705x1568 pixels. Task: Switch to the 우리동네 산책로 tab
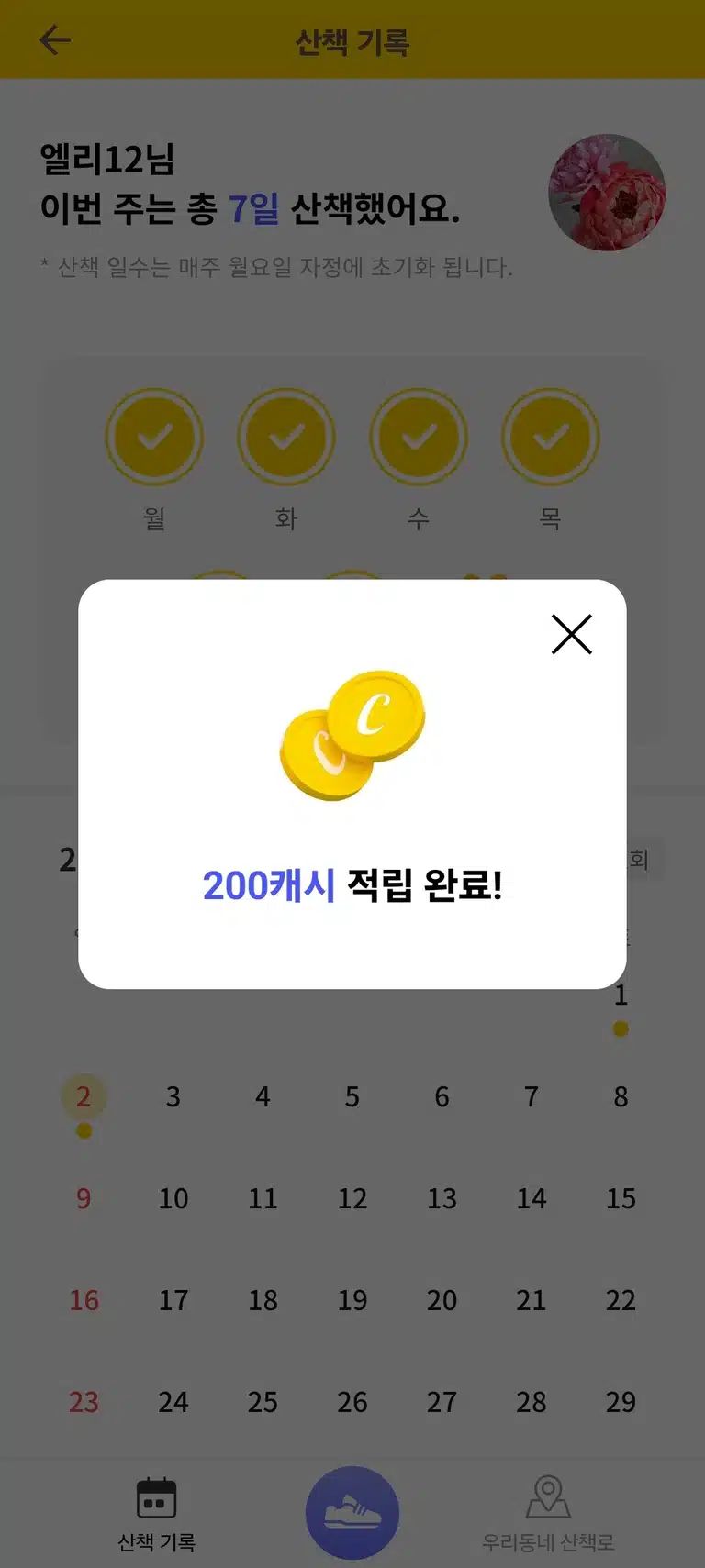(548, 1514)
